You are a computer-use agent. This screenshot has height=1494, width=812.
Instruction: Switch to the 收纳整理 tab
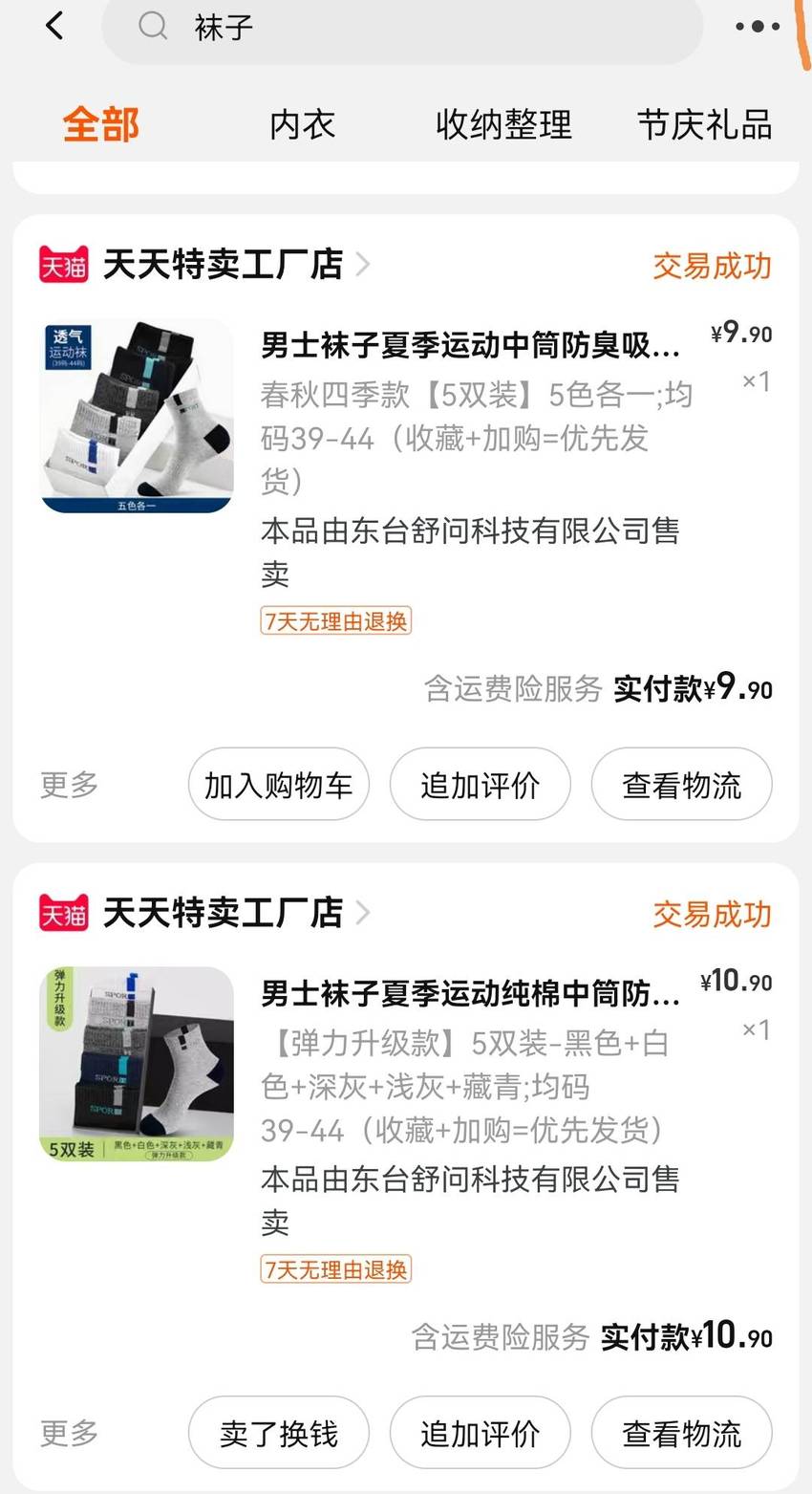[503, 125]
